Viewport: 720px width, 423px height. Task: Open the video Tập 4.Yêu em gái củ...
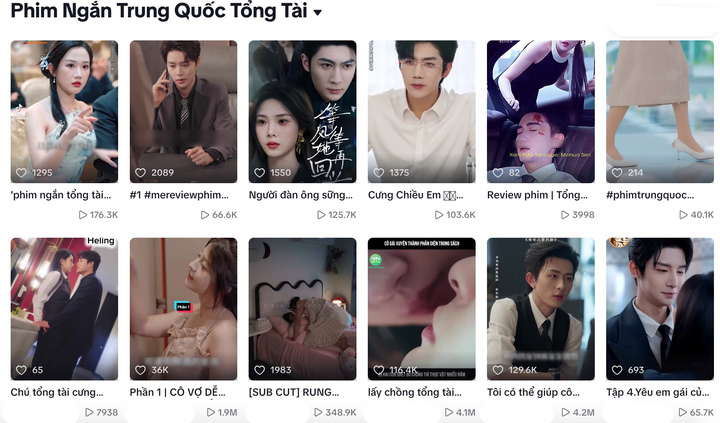click(659, 308)
